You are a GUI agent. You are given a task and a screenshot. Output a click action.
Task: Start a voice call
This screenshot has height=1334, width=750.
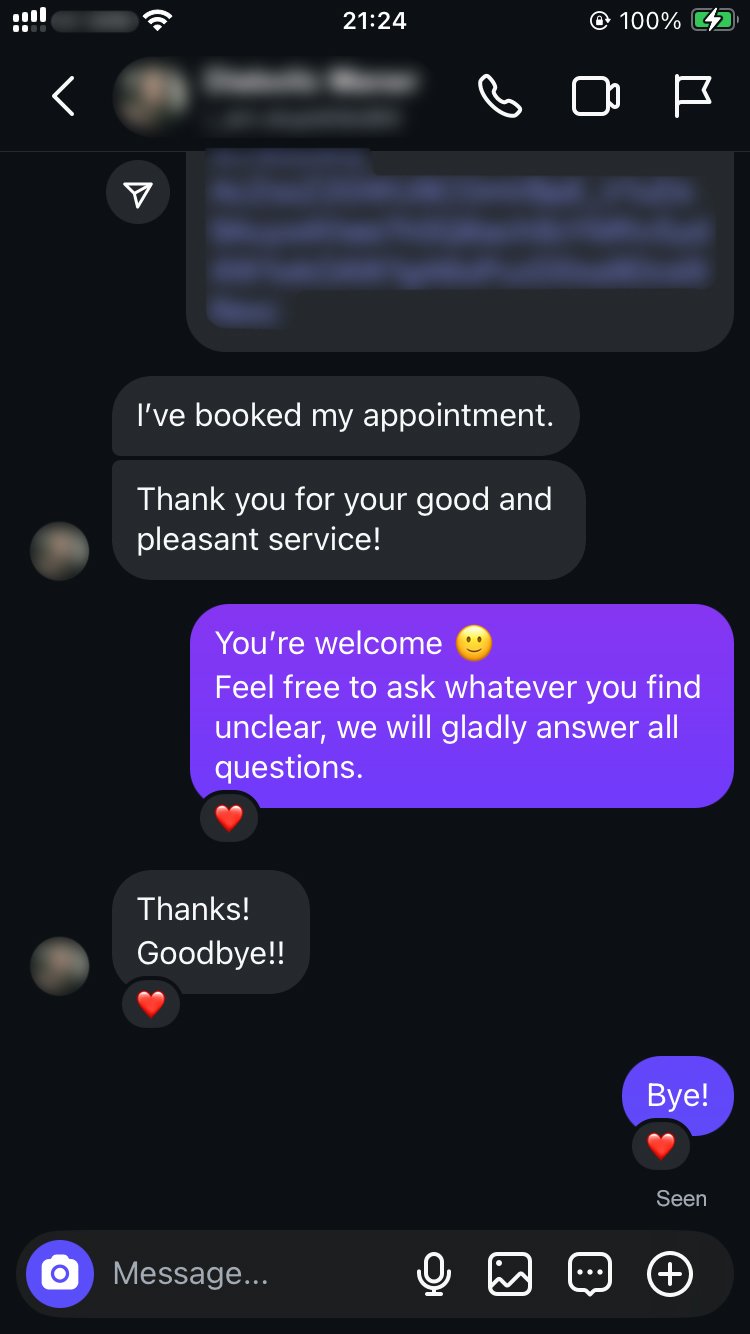tap(499, 97)
